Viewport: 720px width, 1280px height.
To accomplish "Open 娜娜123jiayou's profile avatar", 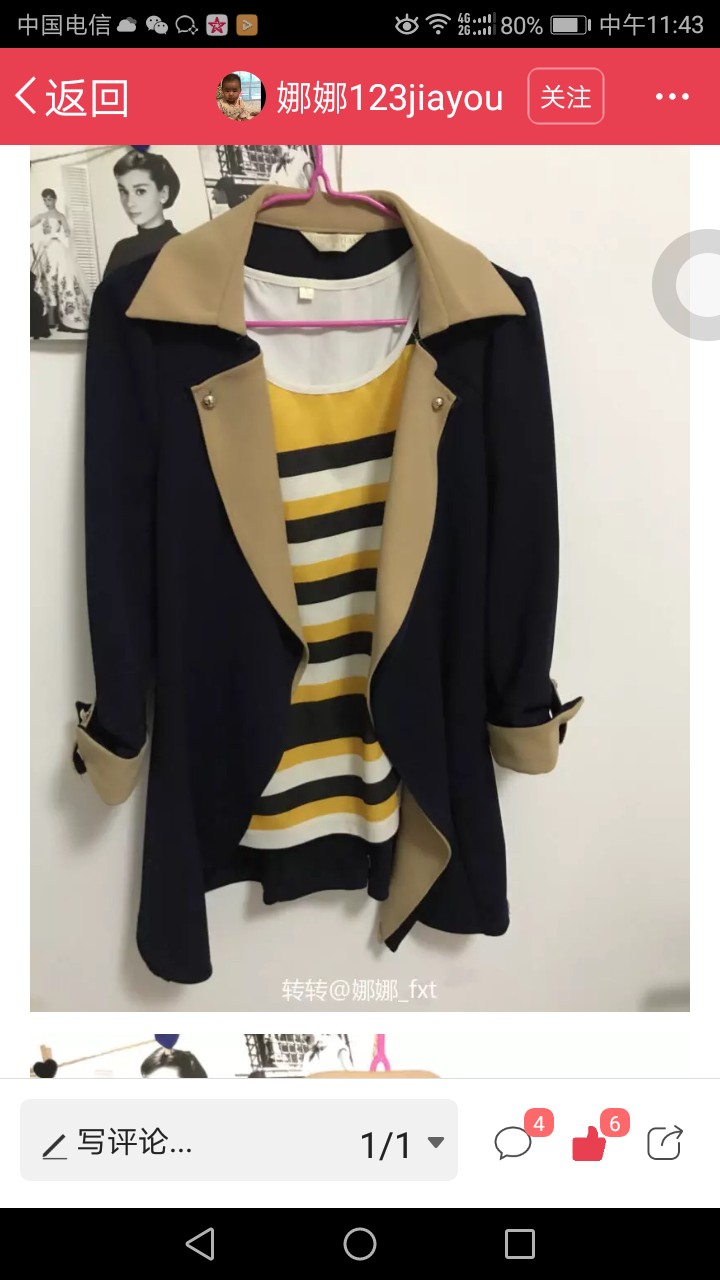I will [x=240, y=96].
